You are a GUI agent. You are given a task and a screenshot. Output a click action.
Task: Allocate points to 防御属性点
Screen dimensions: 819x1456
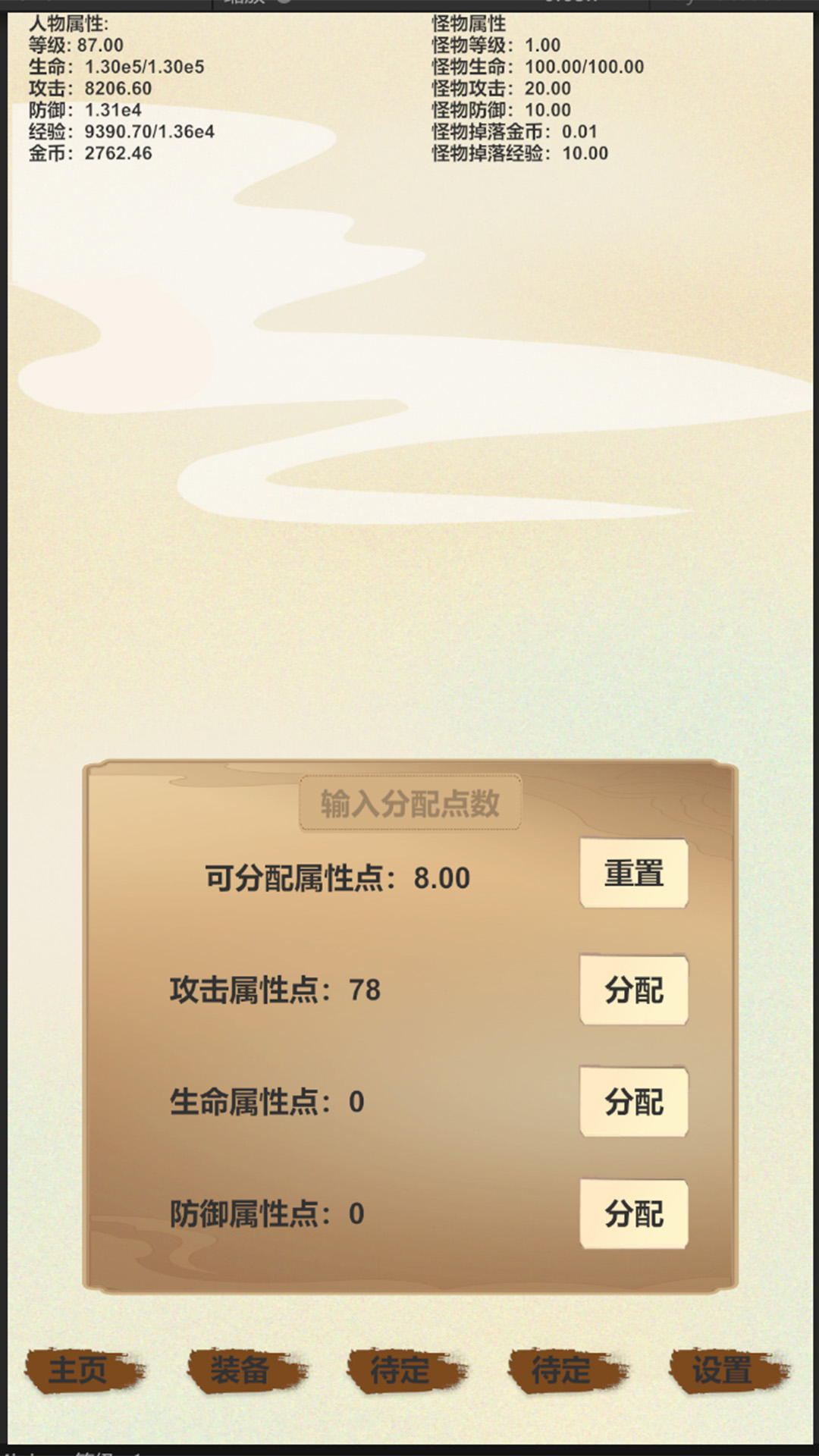[x=634, y=1213]
